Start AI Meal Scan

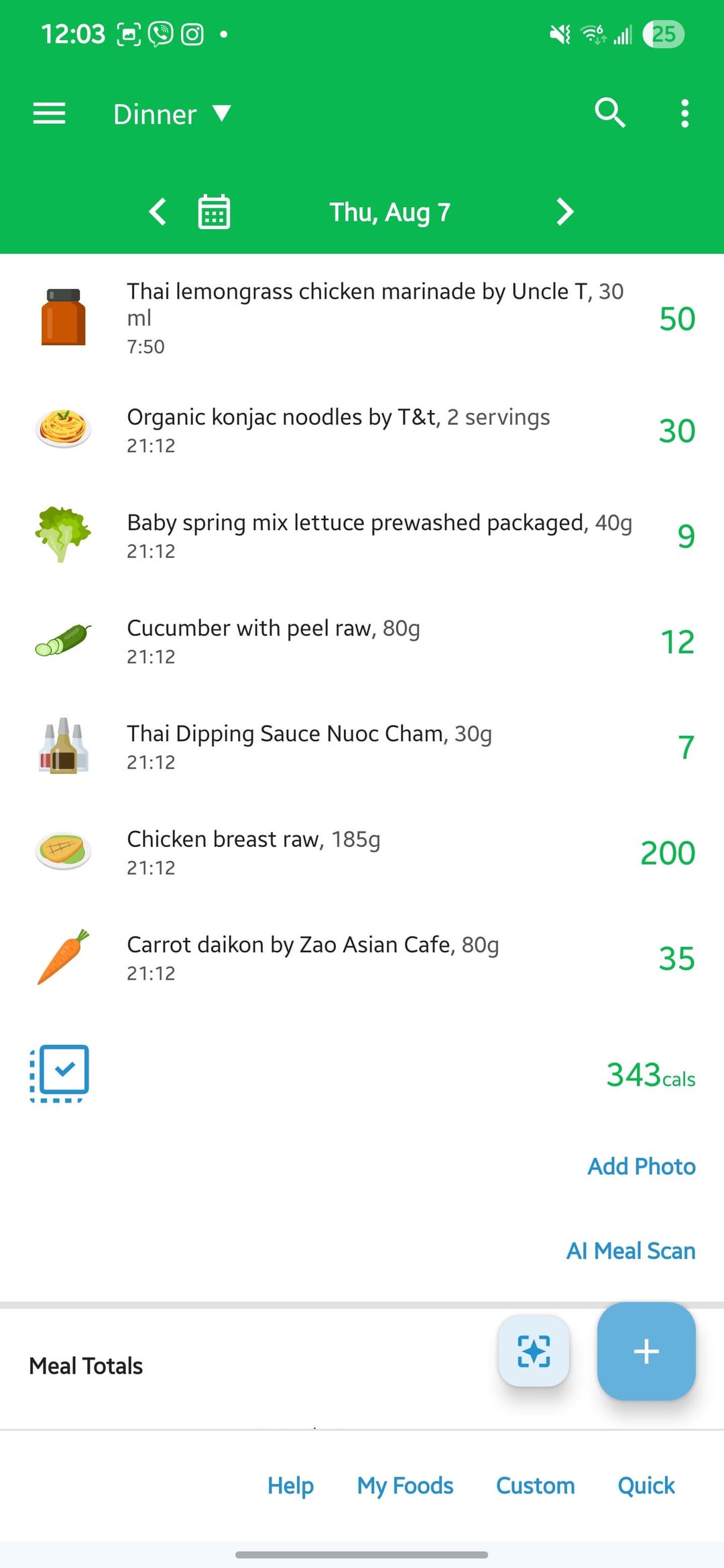630,1251
